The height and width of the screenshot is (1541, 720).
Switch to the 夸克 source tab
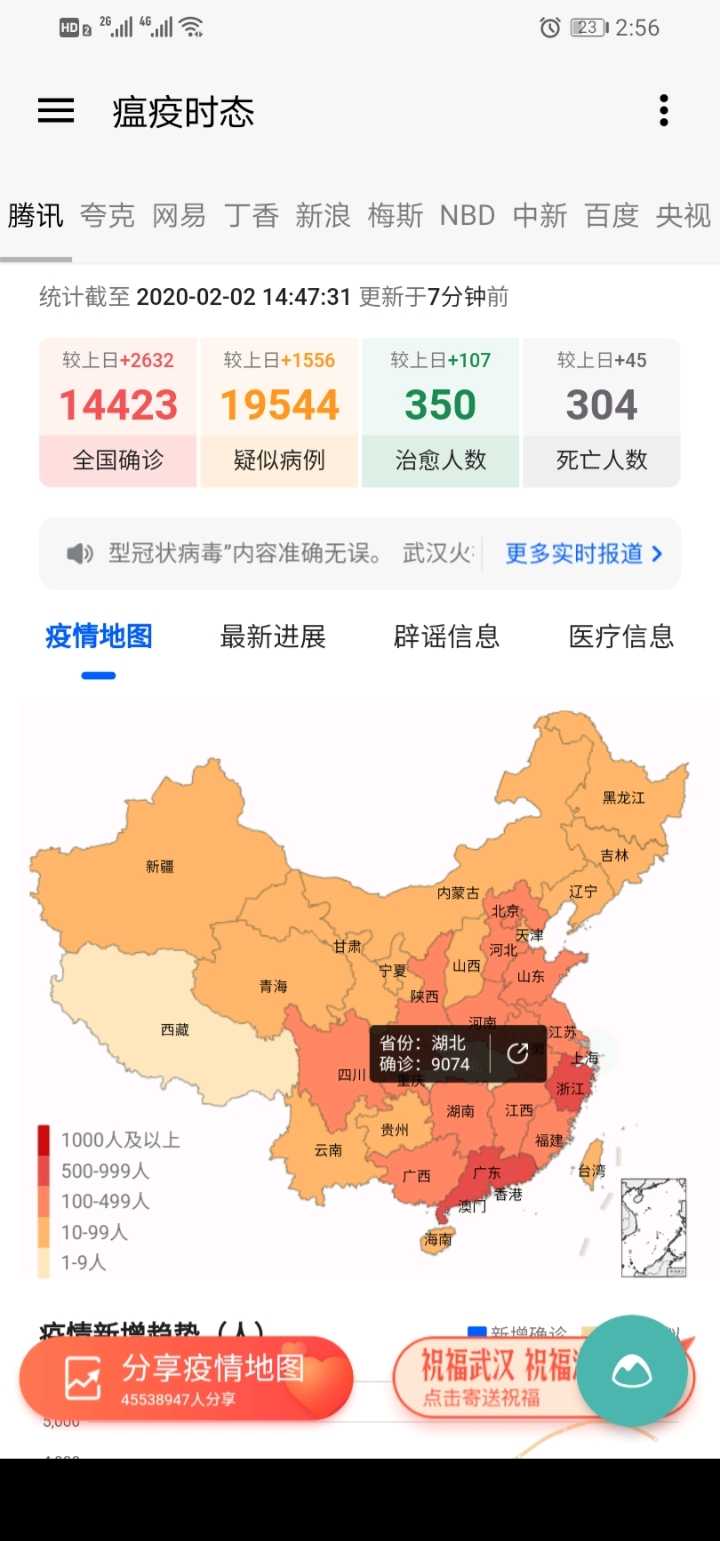[107, 215]
